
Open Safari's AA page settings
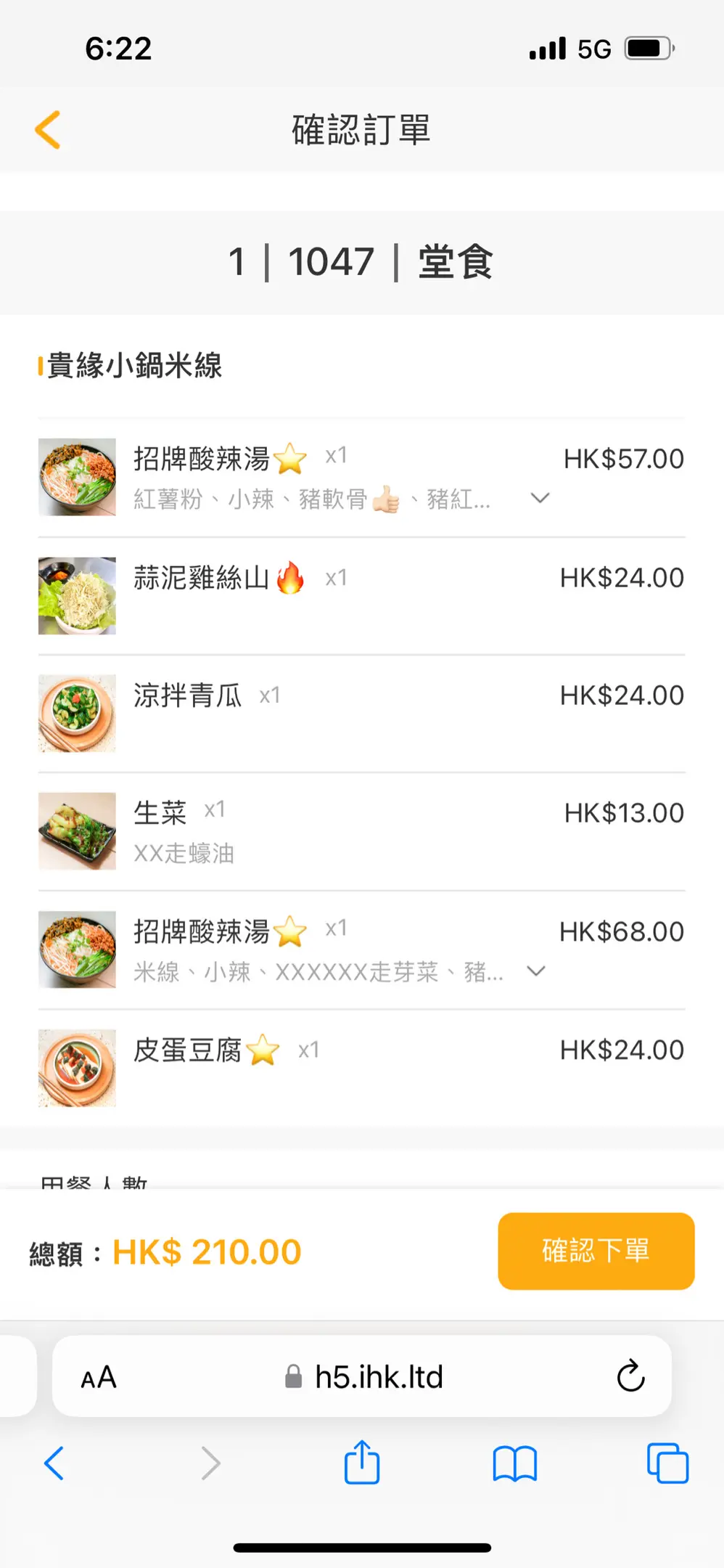99,1377
